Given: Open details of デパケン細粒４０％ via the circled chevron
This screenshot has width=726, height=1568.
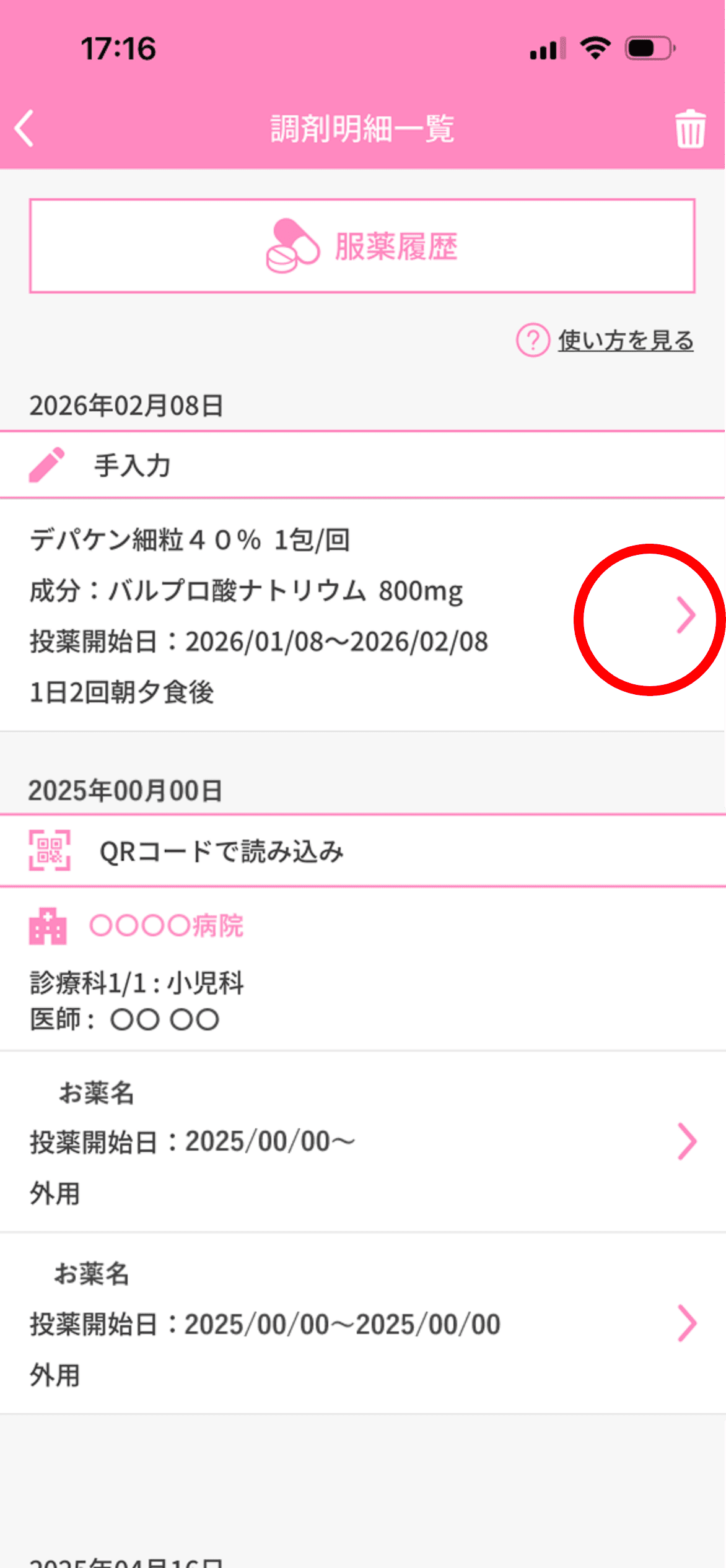Looking at the screenshot, I should pyautogui.click(x=686, y=616).
